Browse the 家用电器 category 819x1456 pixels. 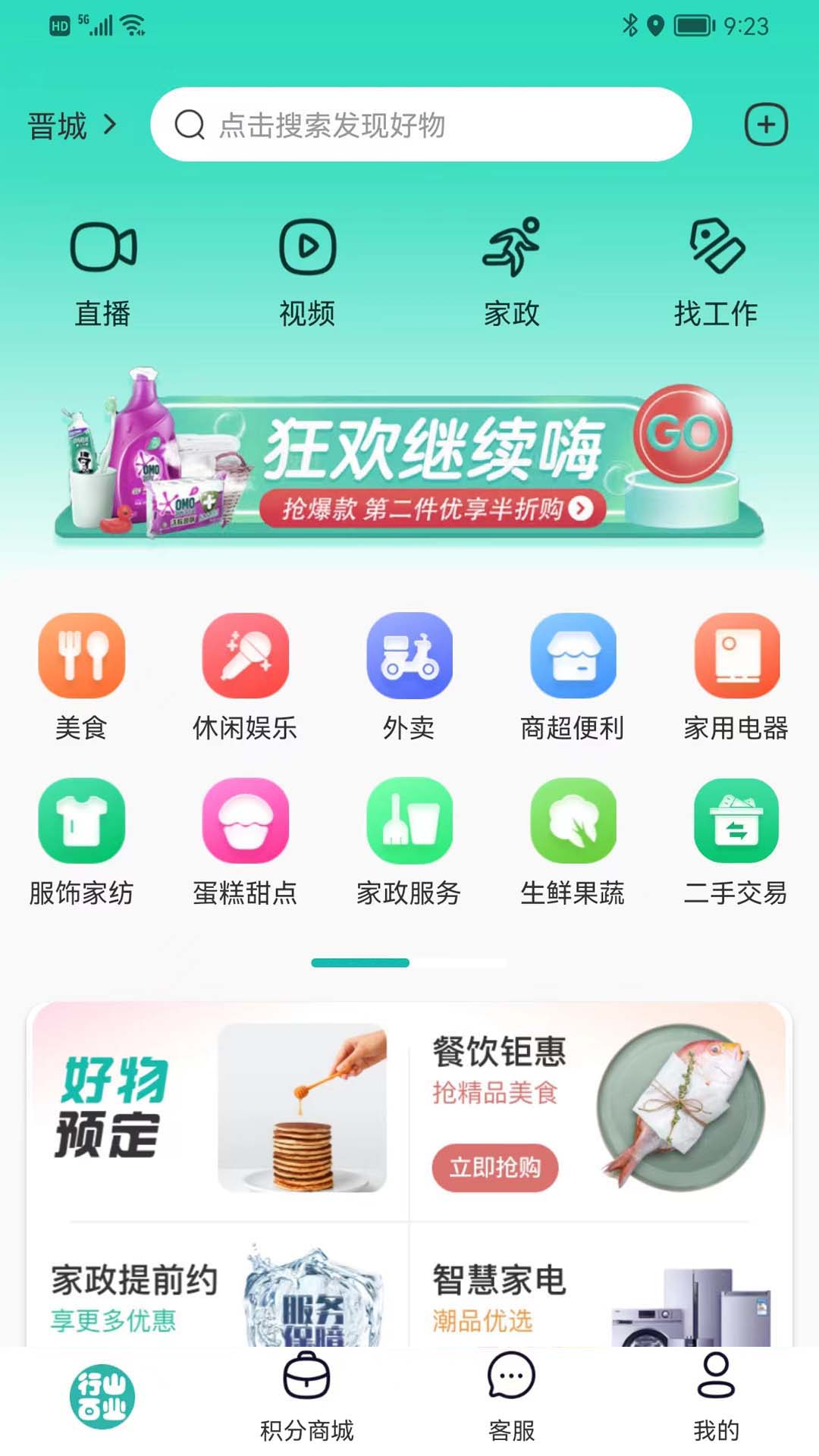pos(736,675)
